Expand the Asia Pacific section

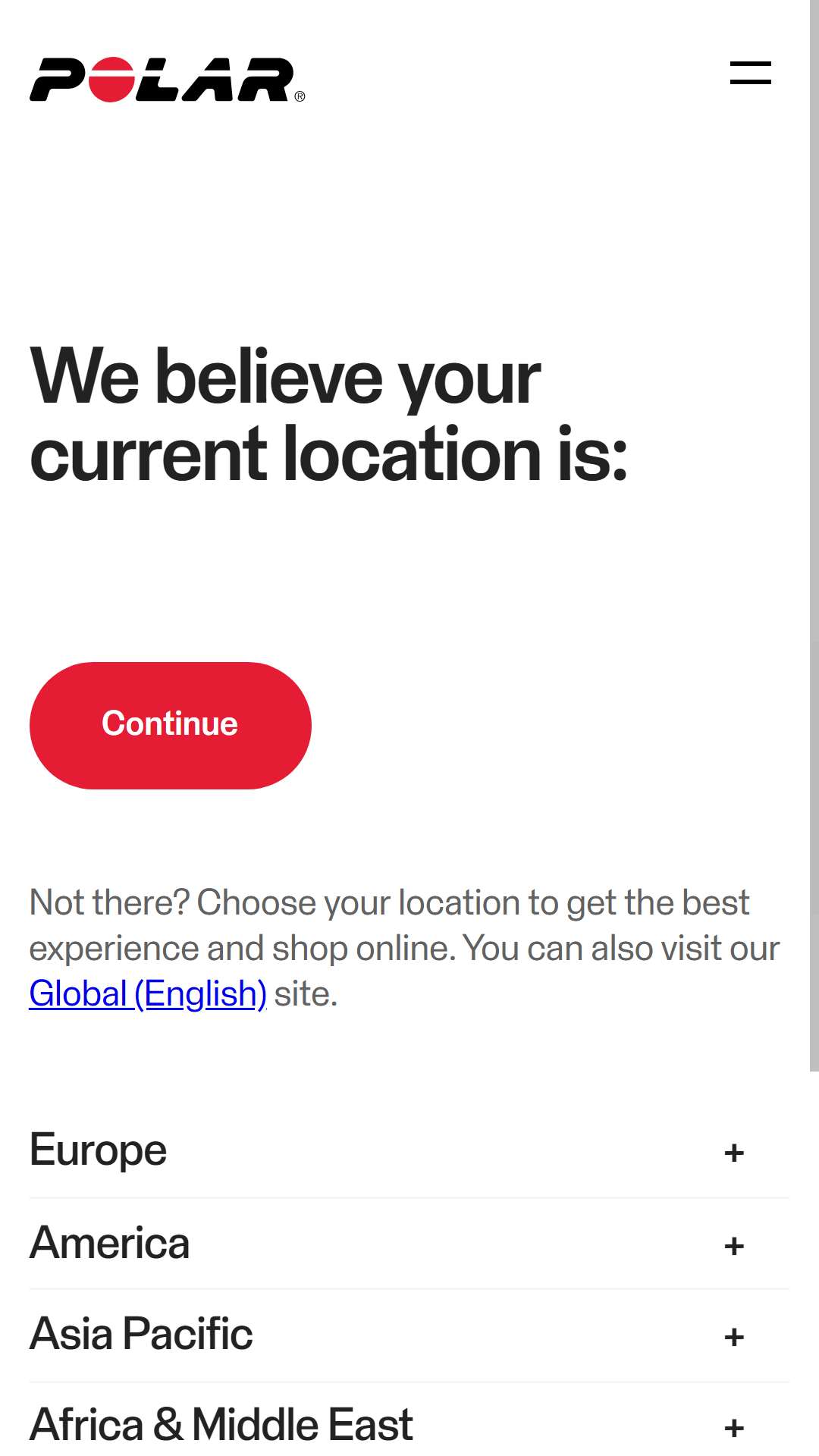click(x=409, y=1335)
